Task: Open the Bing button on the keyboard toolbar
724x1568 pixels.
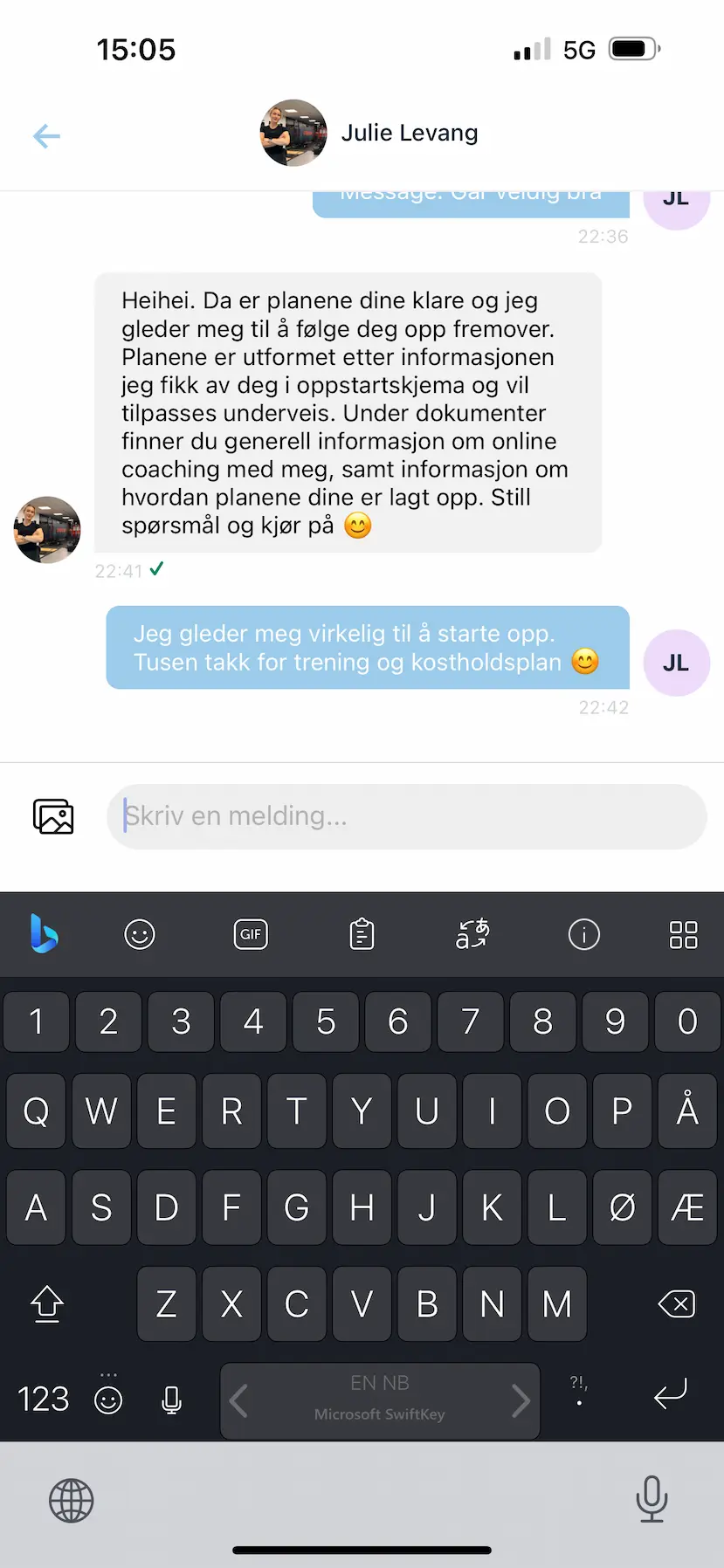Action: [44, 934]
